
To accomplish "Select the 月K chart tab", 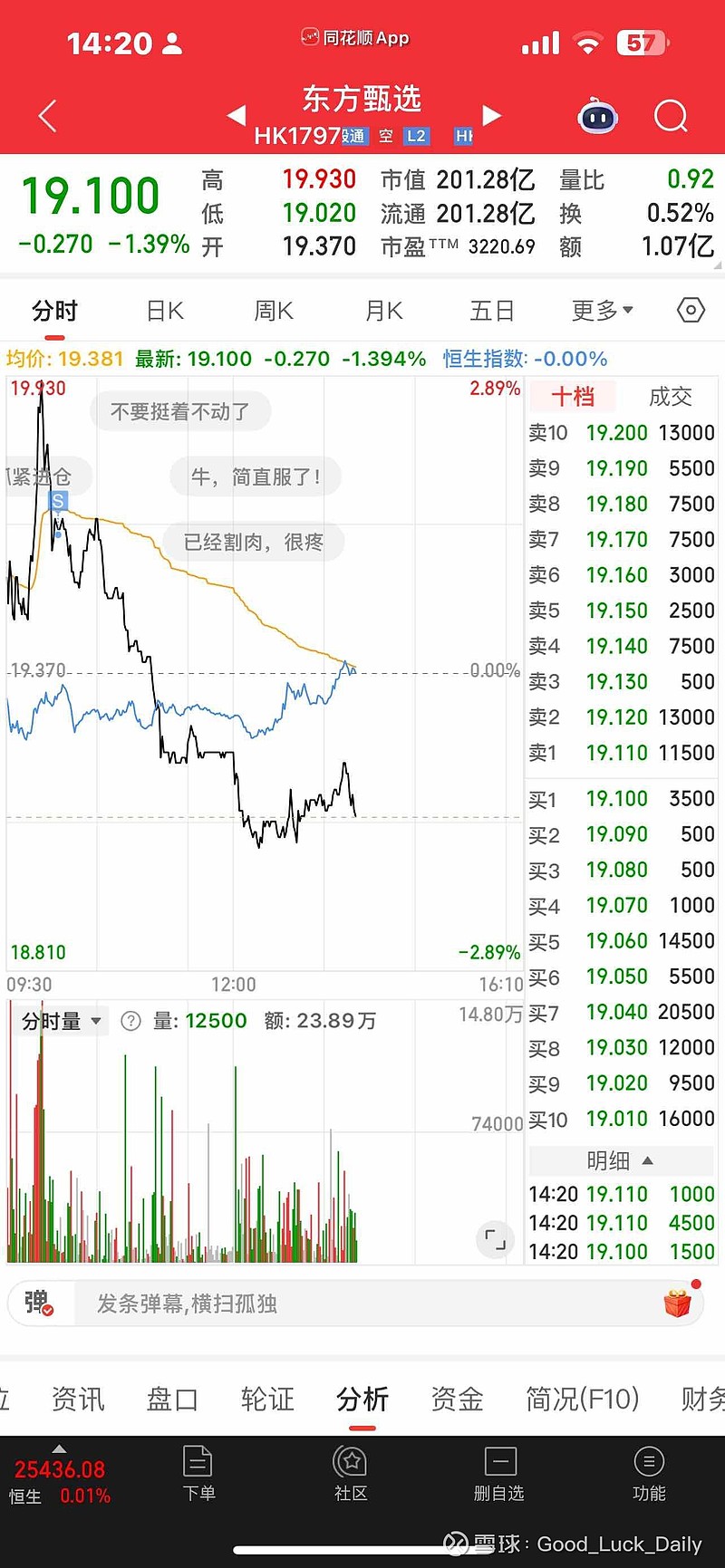I will (383, 312).
